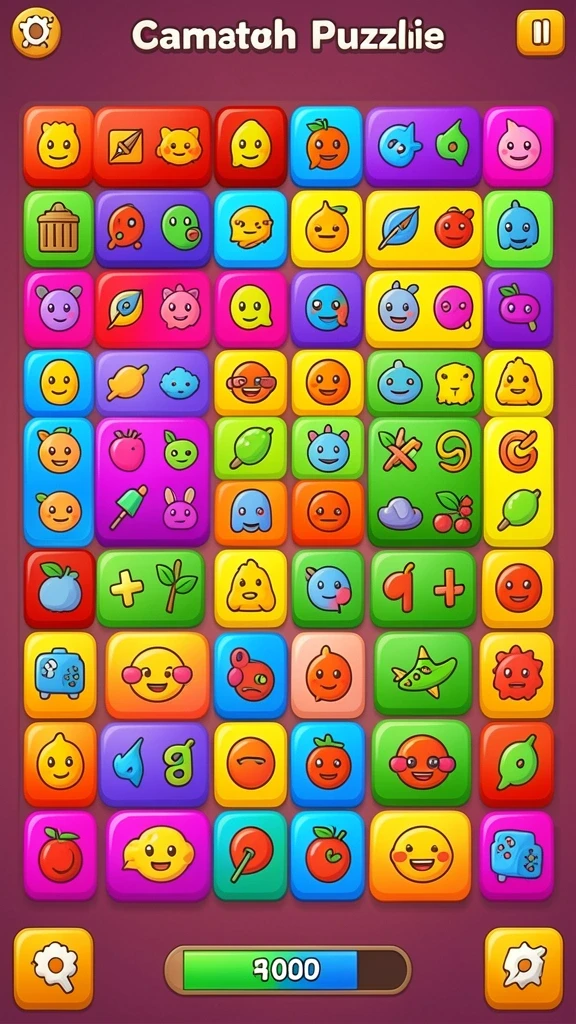Select the green trash can tile
This screenshot has width=576, height=1024.
(x=59, y=229)
